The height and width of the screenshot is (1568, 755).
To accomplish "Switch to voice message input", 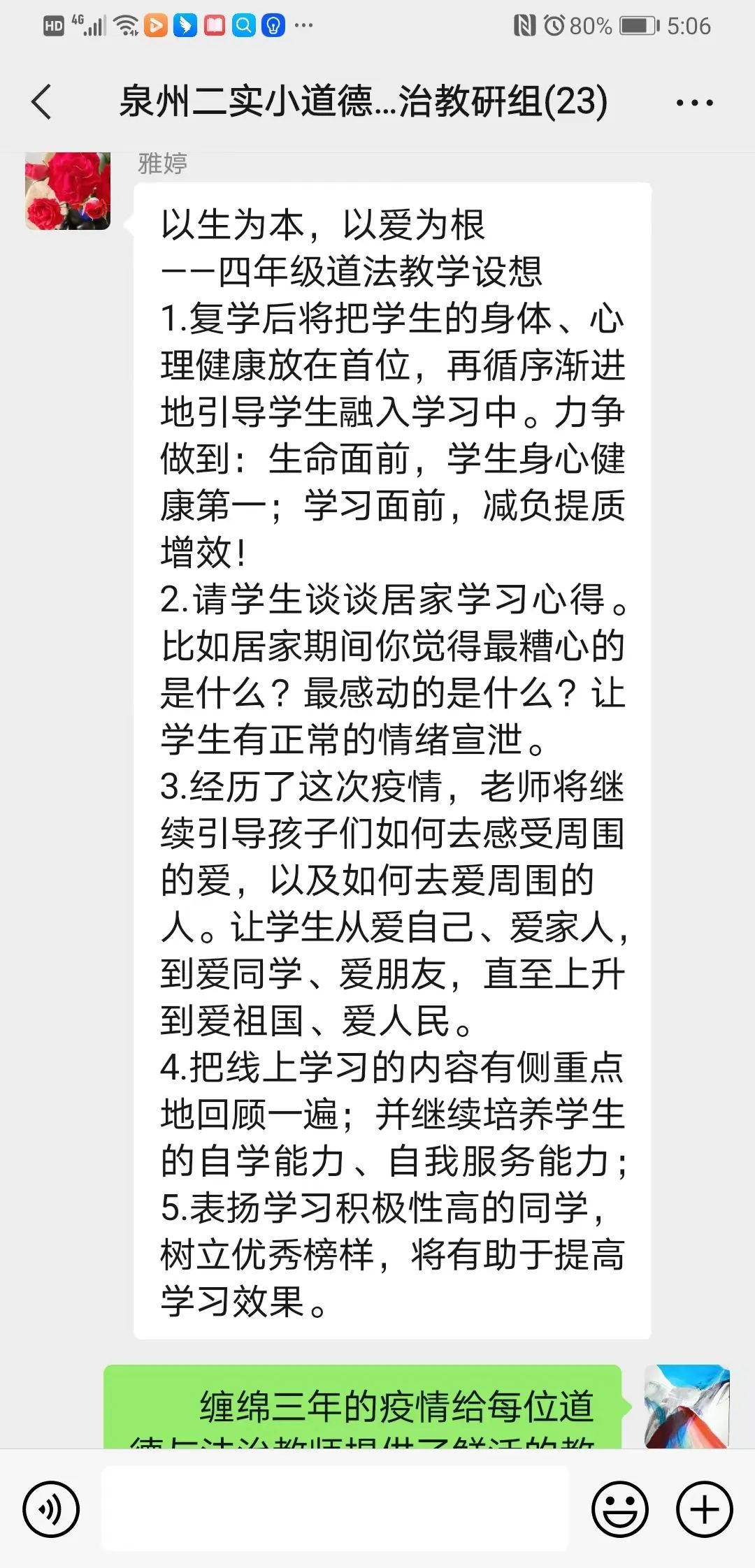I will [51, 1509].
